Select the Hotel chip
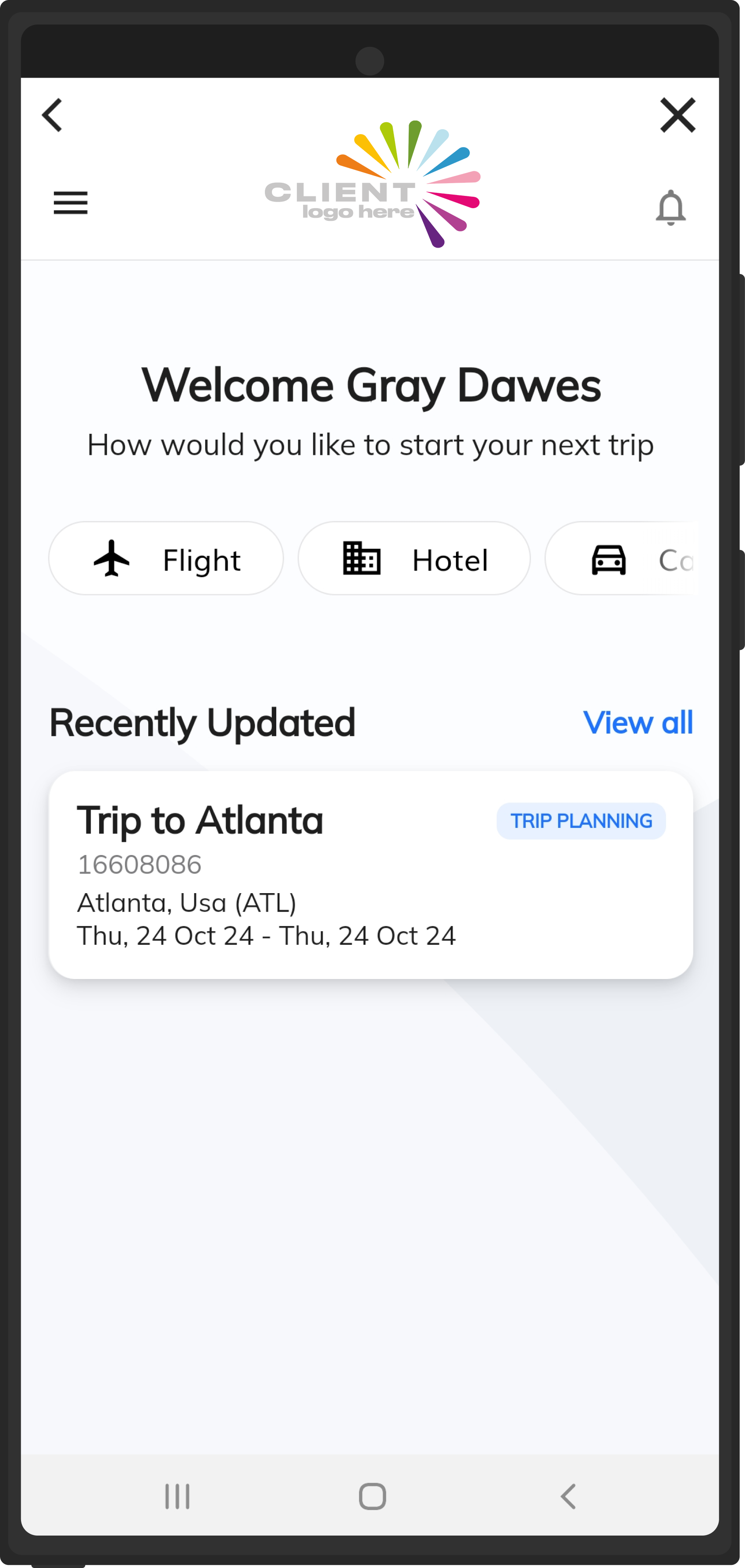This screenshot has width=745, height=1568. pyautogui.click(x=413, y=558)
